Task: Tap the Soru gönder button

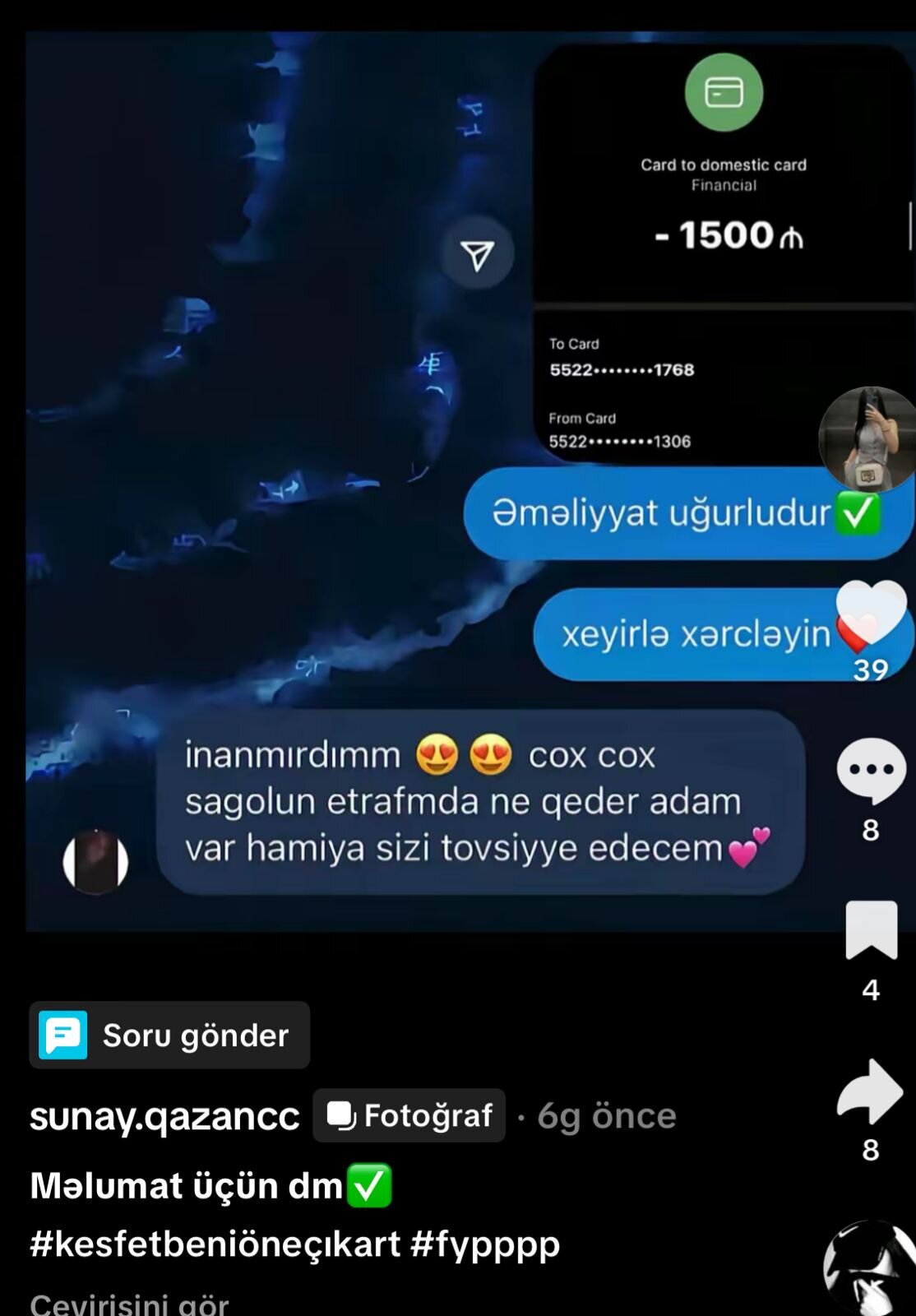Action: tap(169, 1035)
